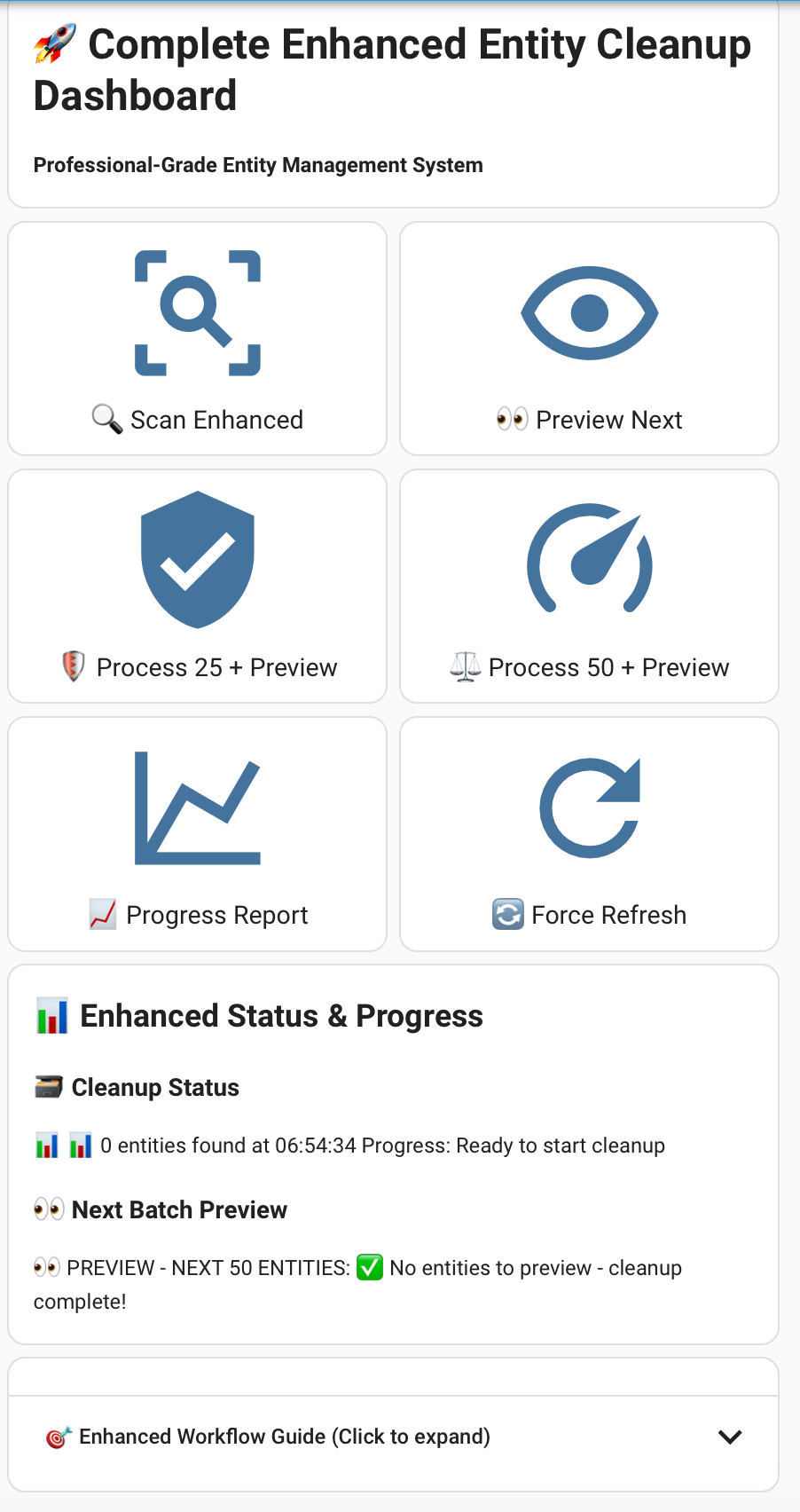Open the Progress Report

tap(198, 833)
